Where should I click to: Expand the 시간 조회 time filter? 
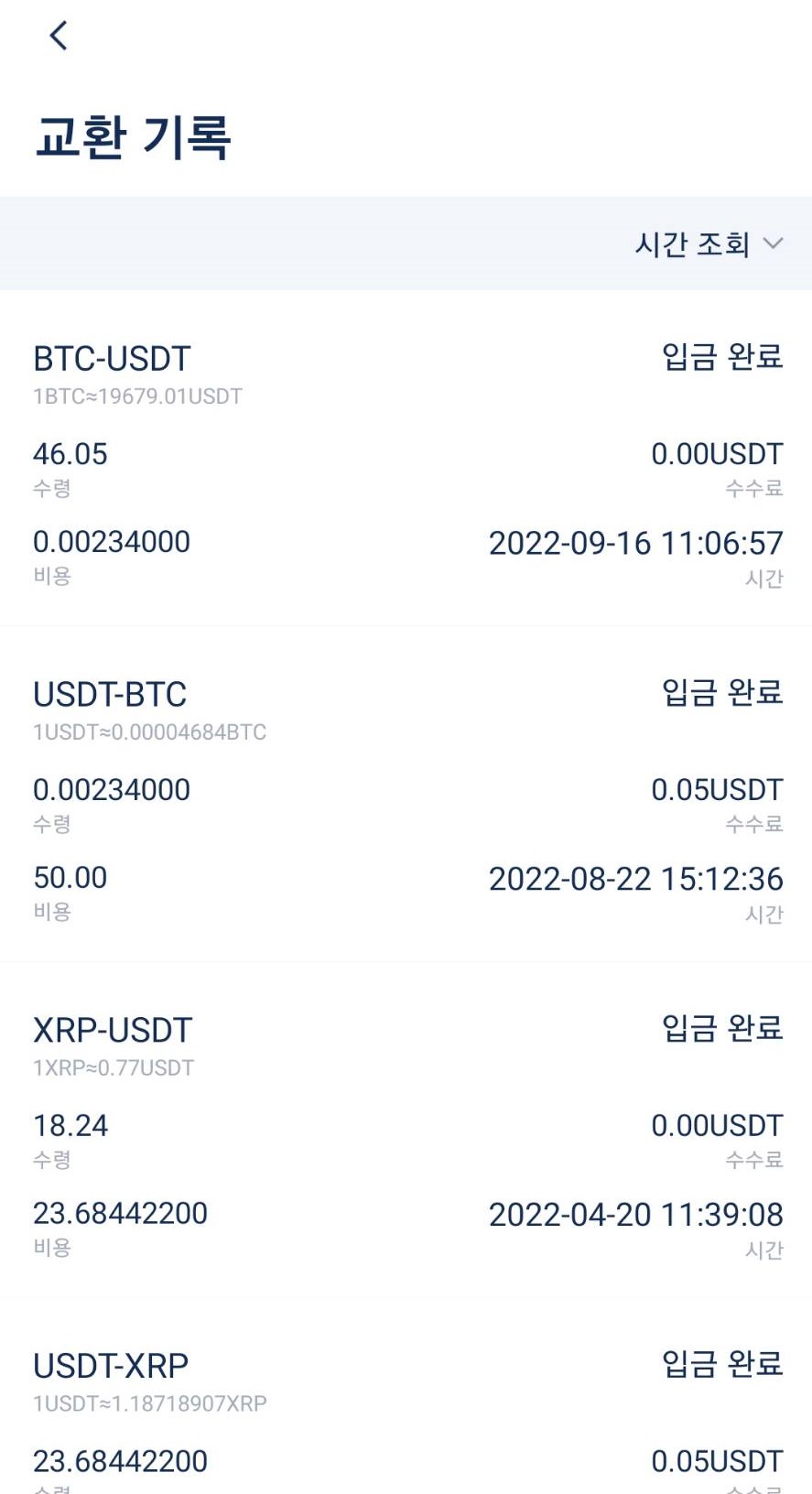pyautogui.click(x=709, y=244)
